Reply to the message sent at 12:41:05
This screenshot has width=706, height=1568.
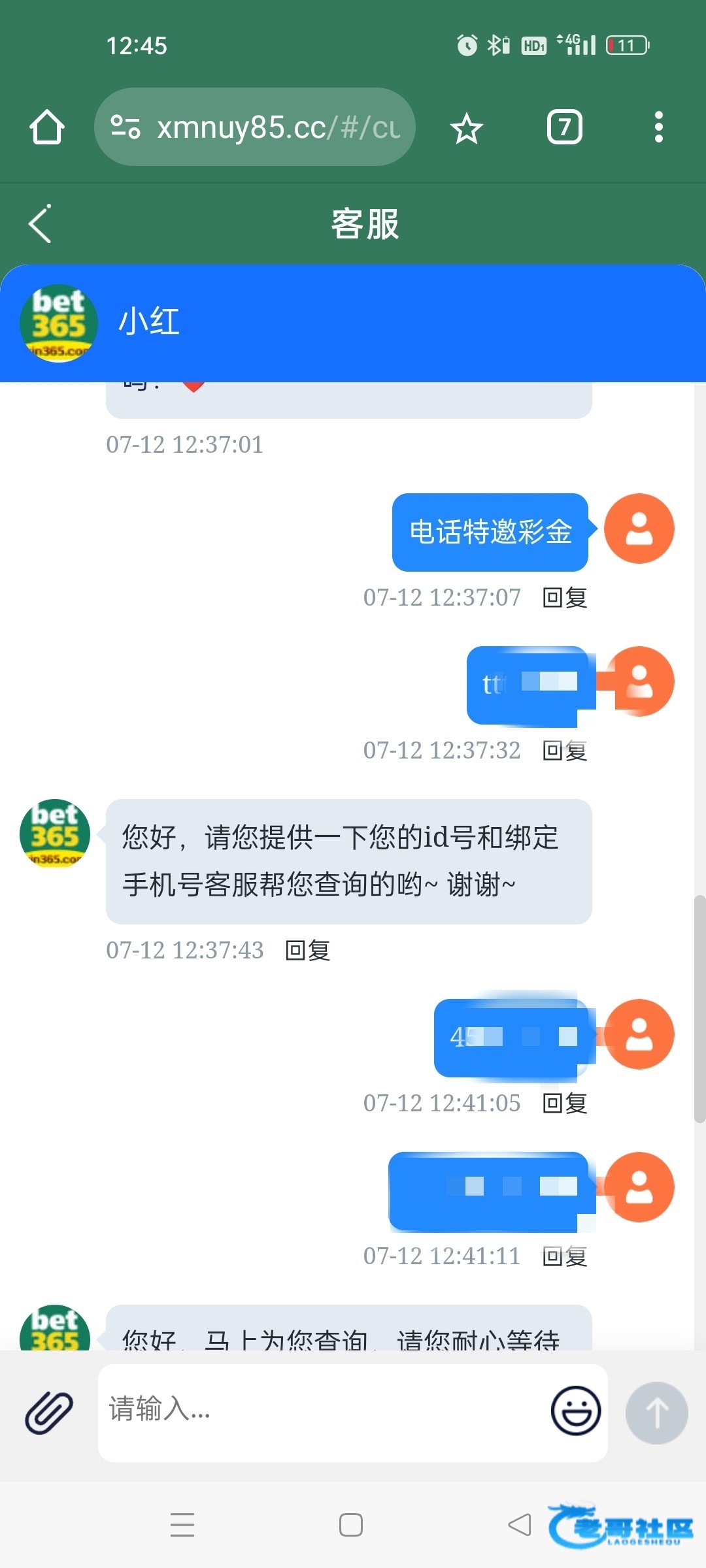point(565,1103)
